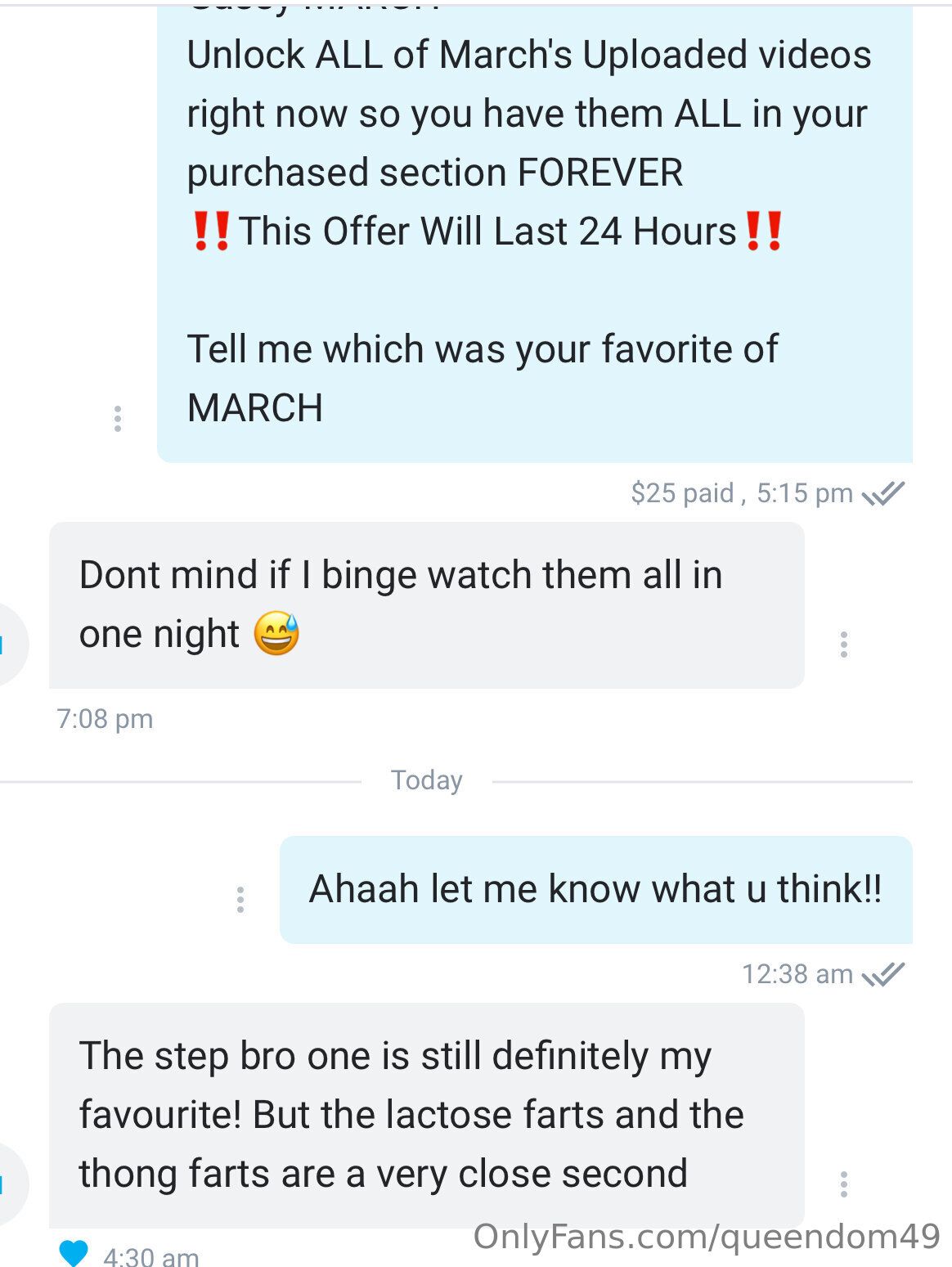Open options for the binge watch message

point(843,645)
